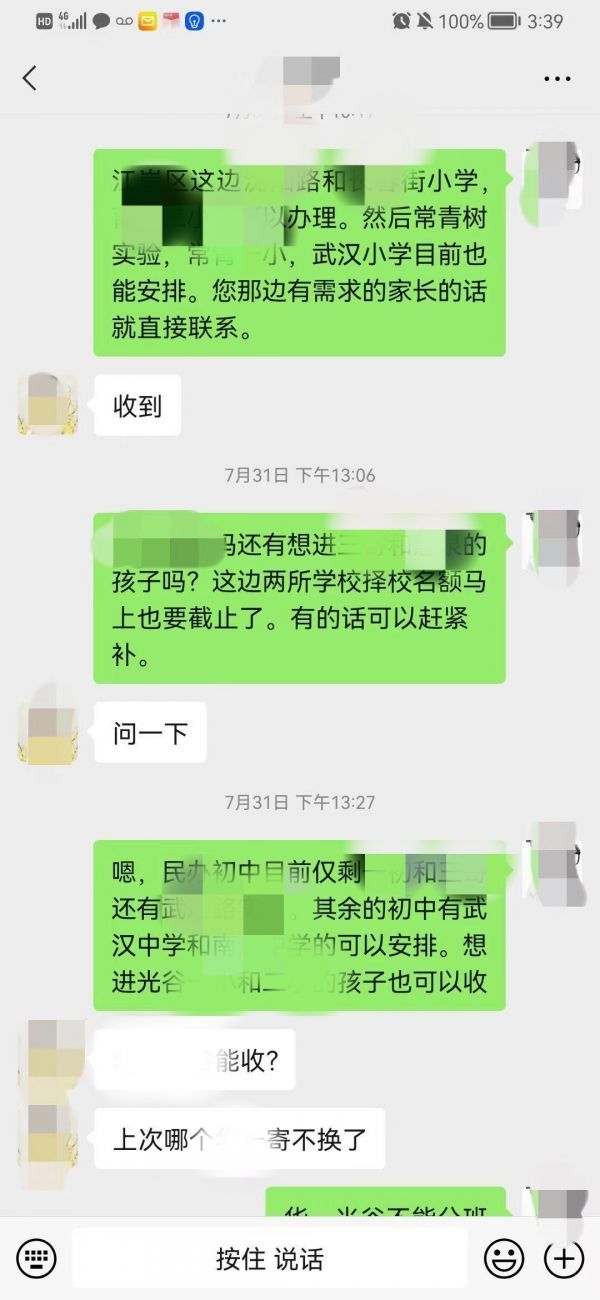This screenshot has width=600, height=1300.
Task: Open the emoji sticker panel
Action: [504, 1257]
